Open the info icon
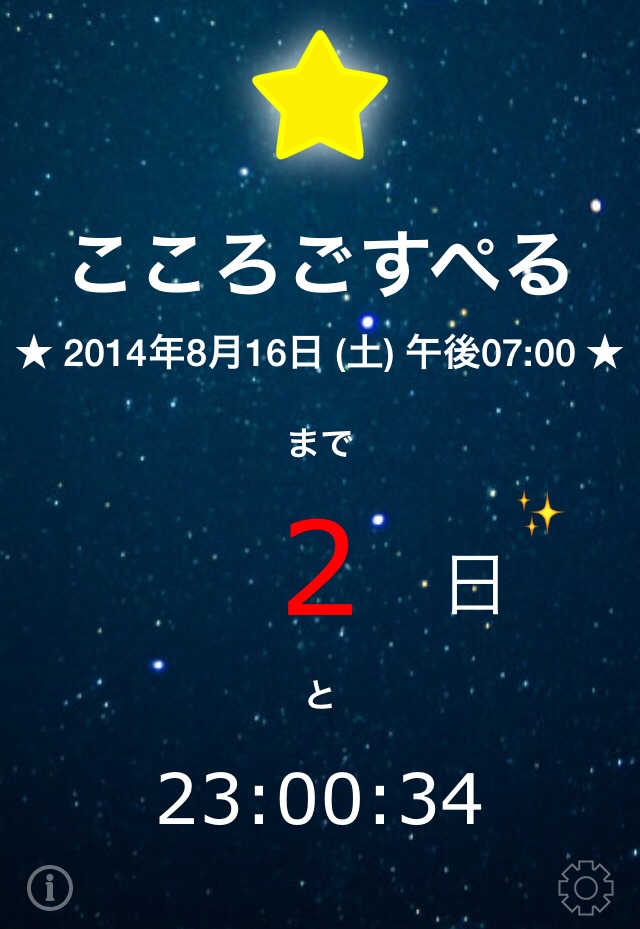The height and width of the screenshot is (929, 640). point(50,886)
